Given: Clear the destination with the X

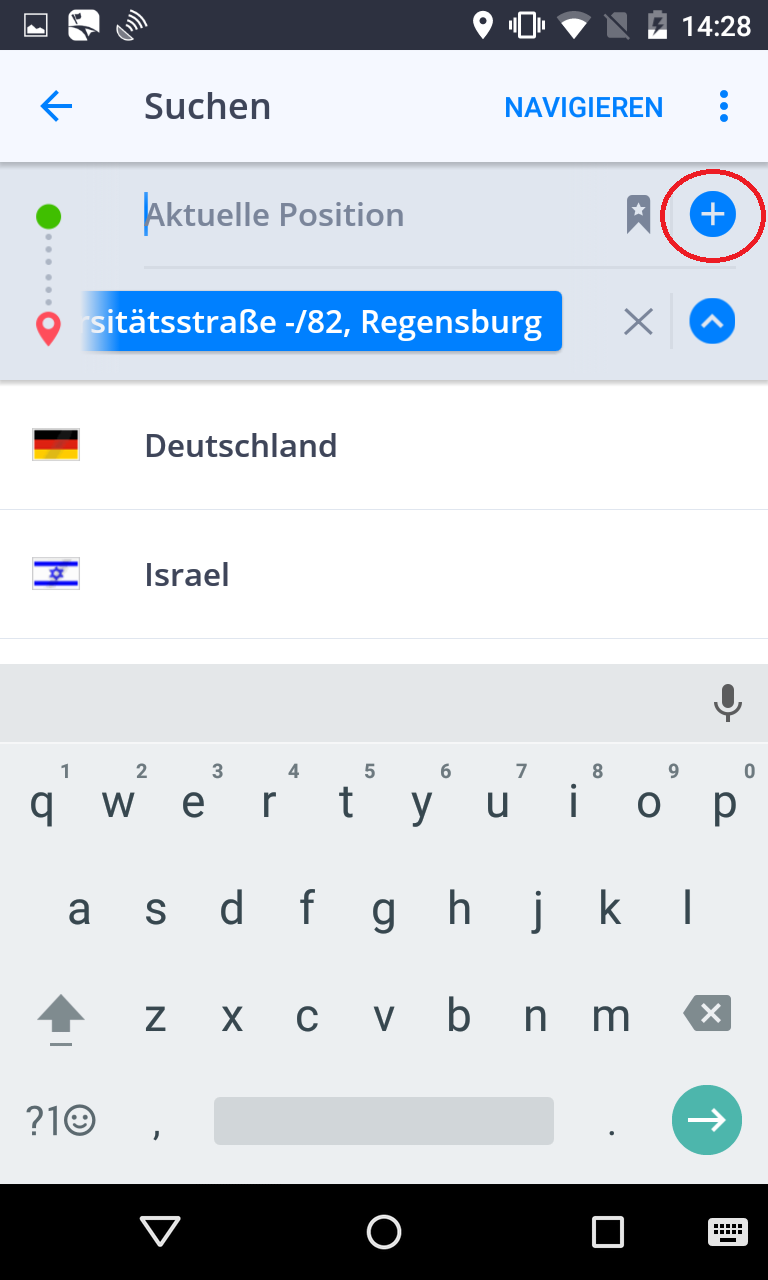Looking at the screenshot, I should [638, 322].
